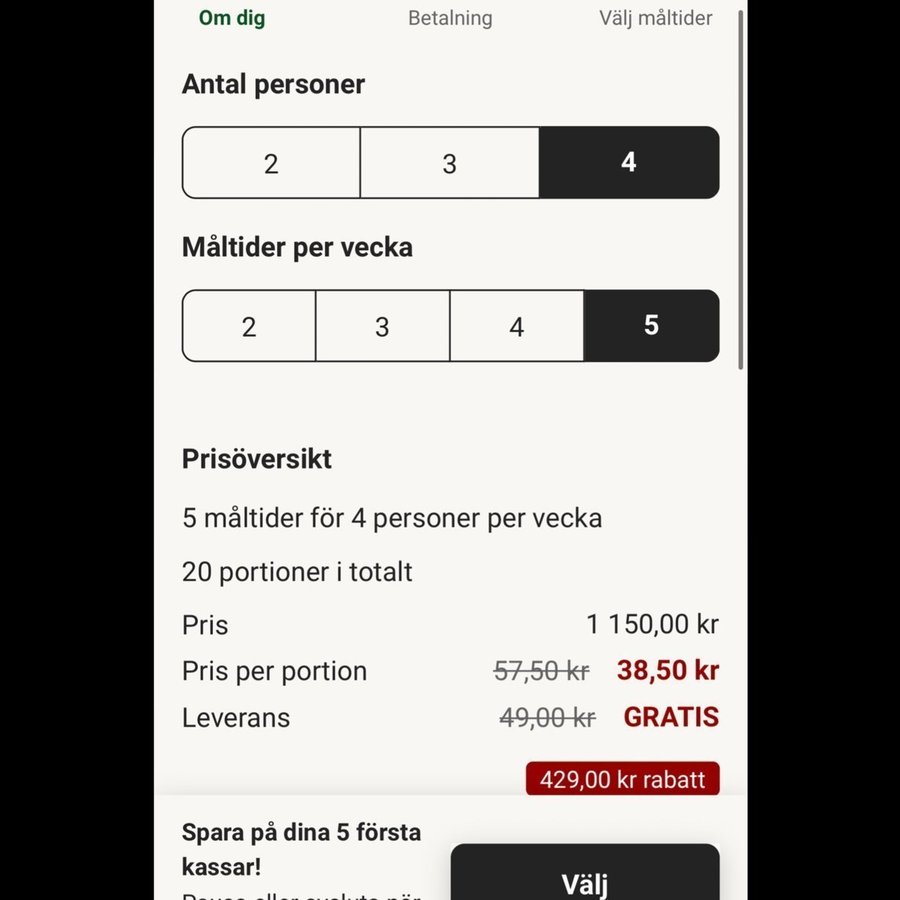Select 5 for Måltider per vecka
Viewport: 900px width, 900px height.
(651, 326)
